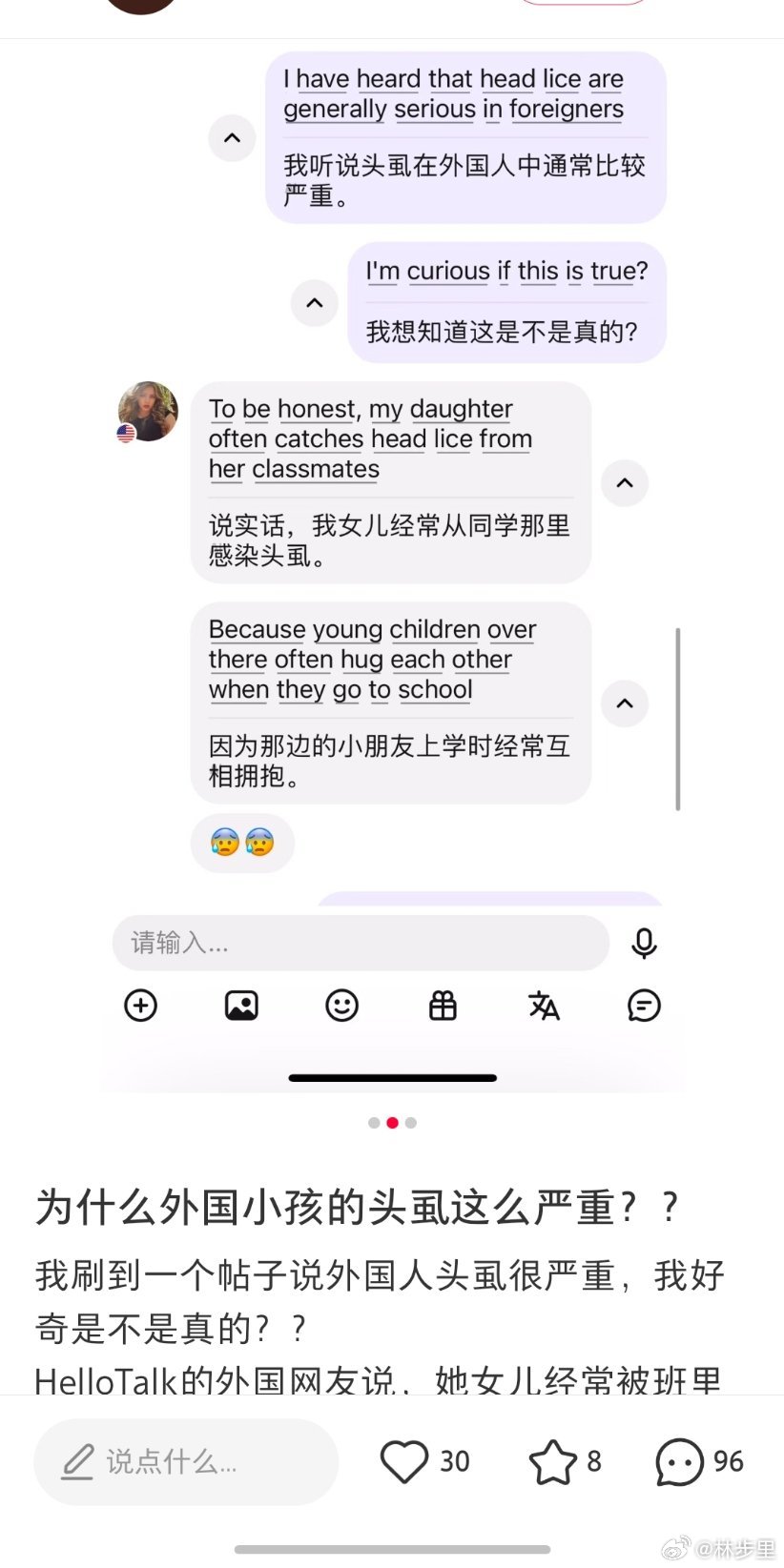Collapse the 'Because young children' message translation
This screenshot has height=1568, width=784.
click(x=625, y=703)
